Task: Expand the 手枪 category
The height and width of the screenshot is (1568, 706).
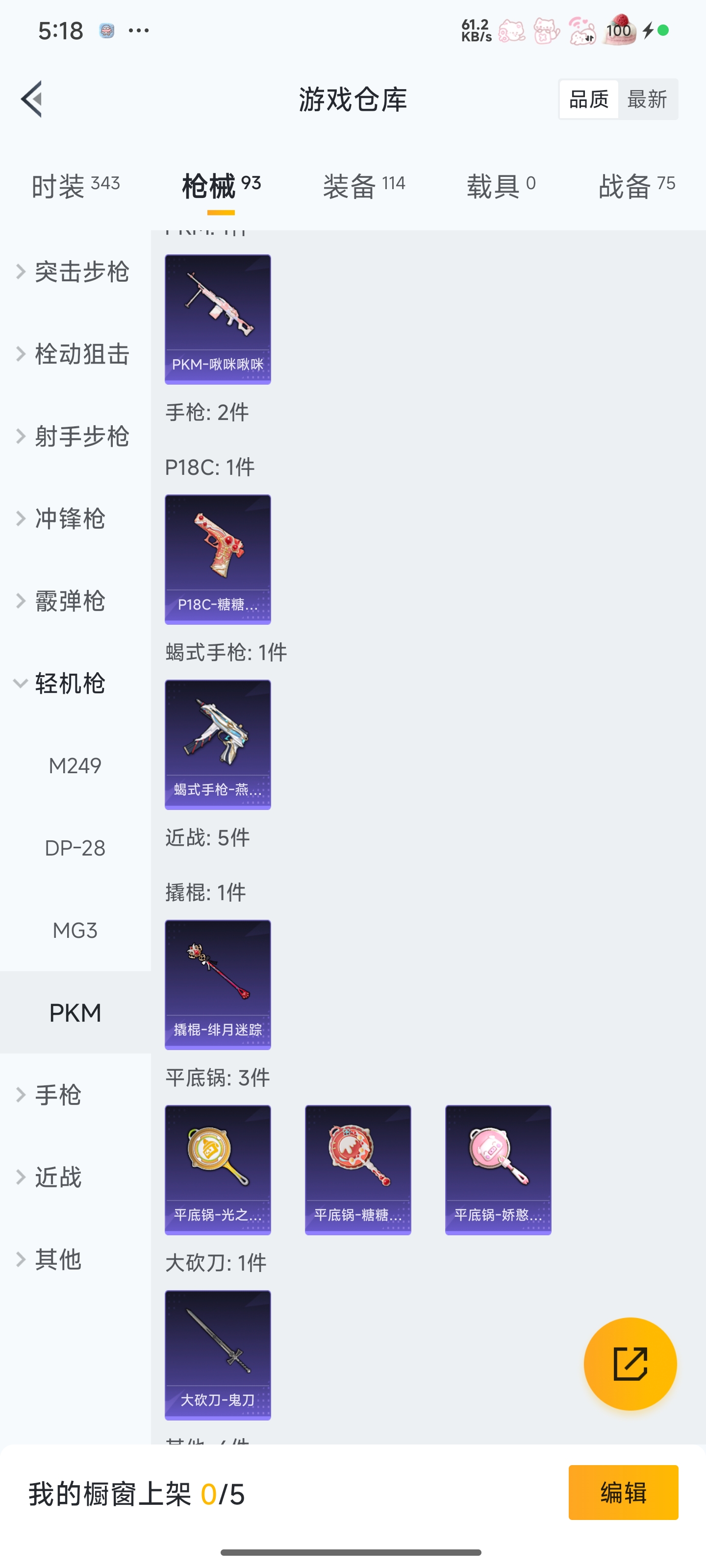Action: click(x=76, y=1095)
